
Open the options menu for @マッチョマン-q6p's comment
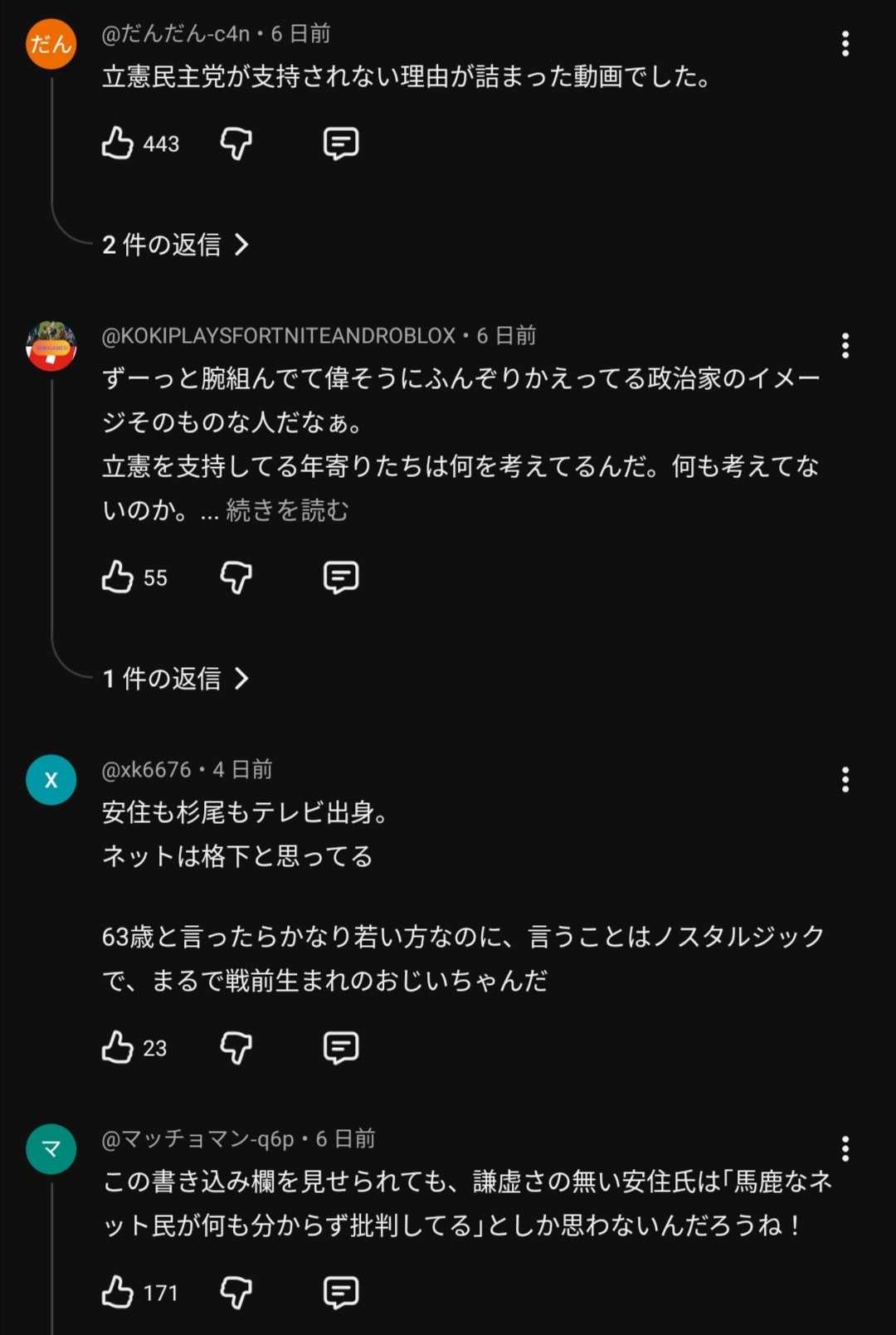click(845, 1149)
